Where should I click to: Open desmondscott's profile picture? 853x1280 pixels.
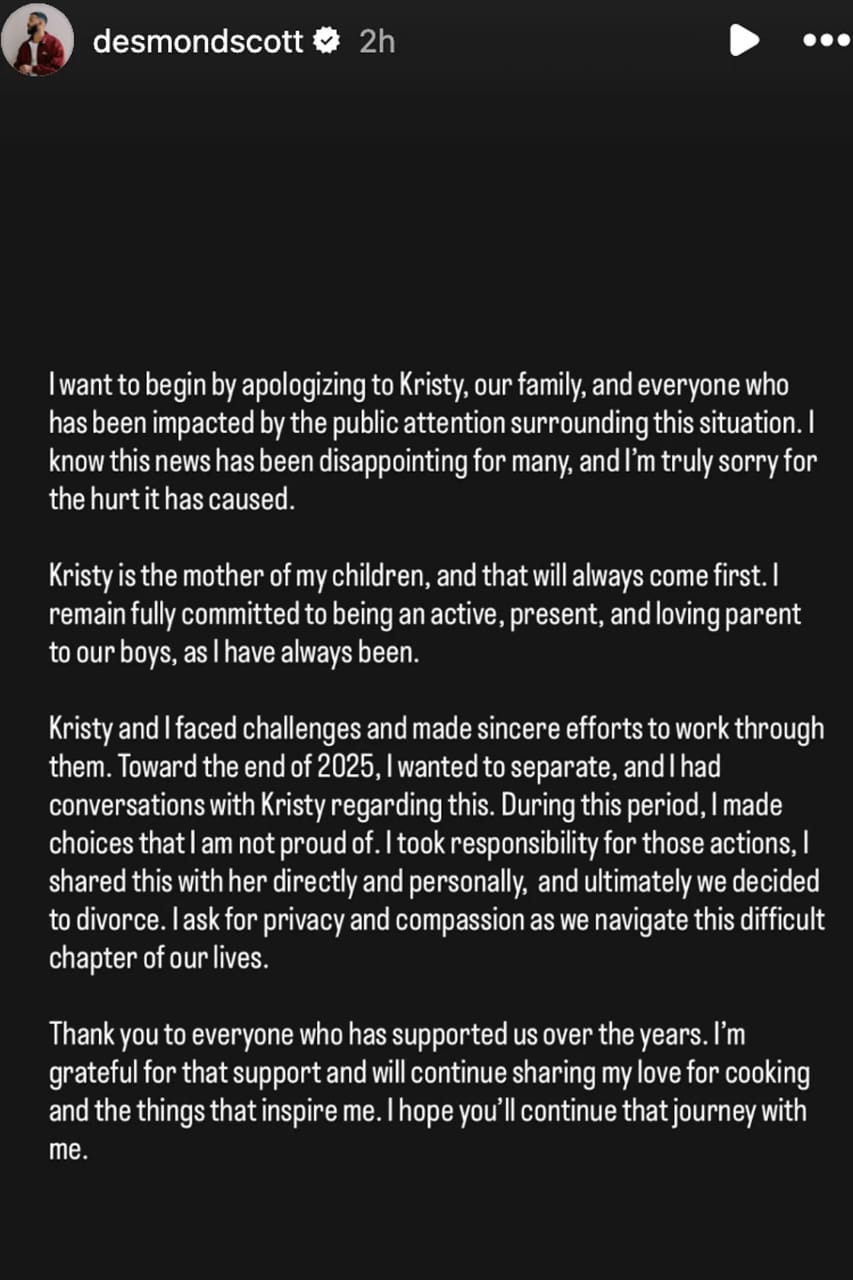38,40
